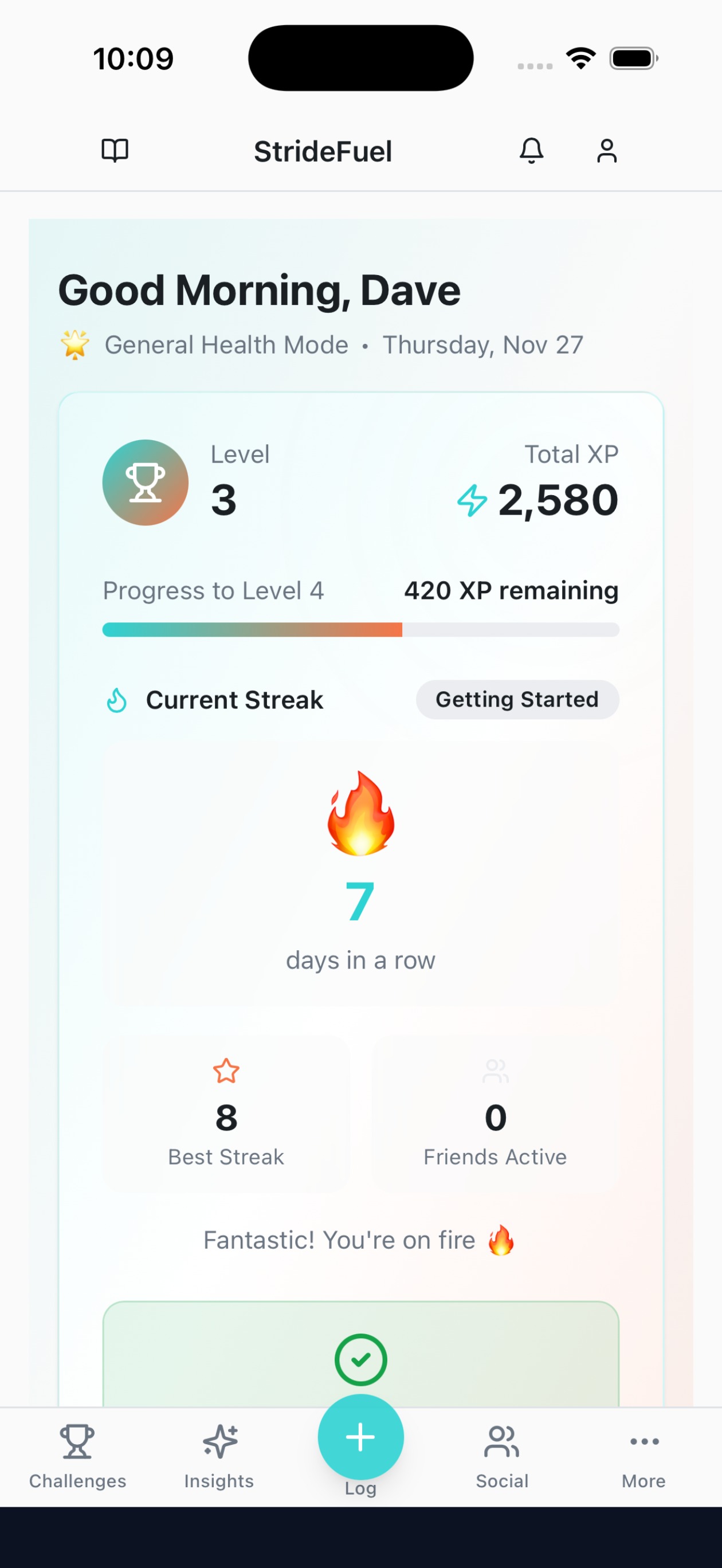Open the Current Streak section
The image size is (722, 1568).
[234, 699]
